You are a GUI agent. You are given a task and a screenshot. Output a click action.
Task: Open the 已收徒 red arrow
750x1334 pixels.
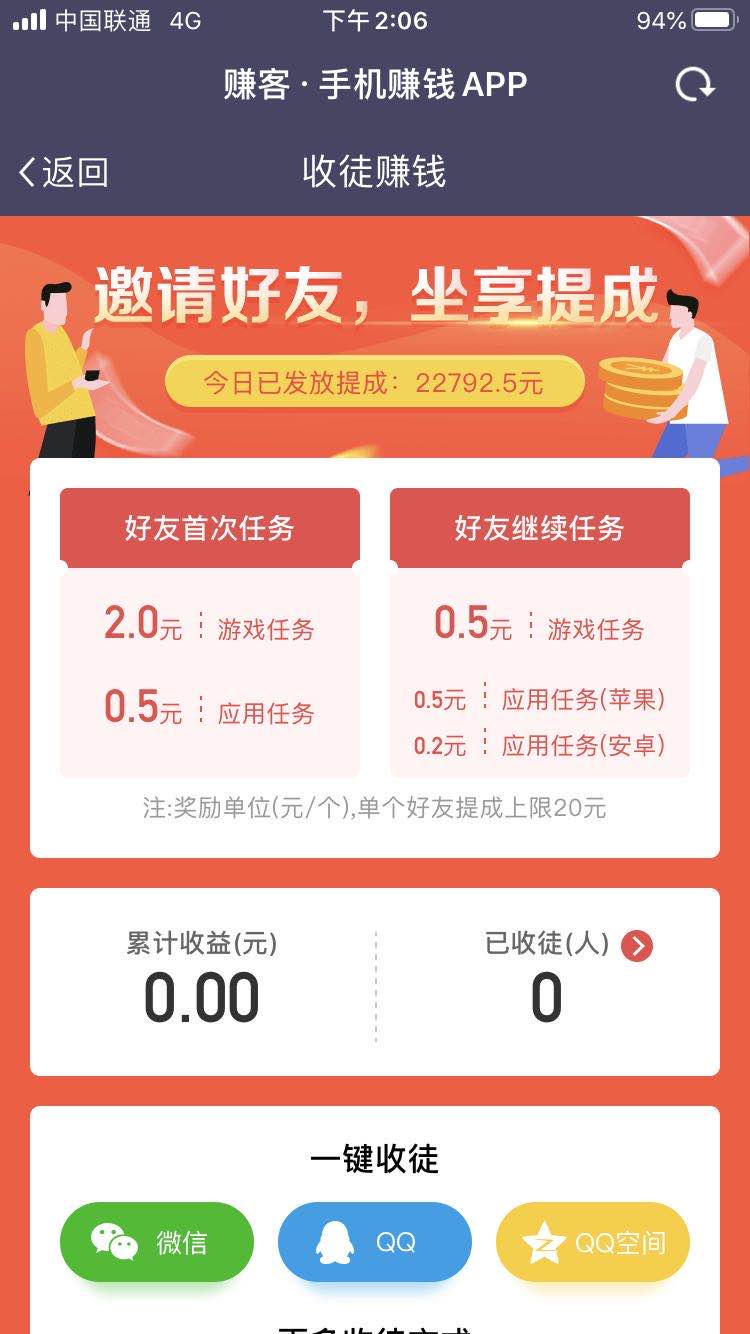click(637, 945)
